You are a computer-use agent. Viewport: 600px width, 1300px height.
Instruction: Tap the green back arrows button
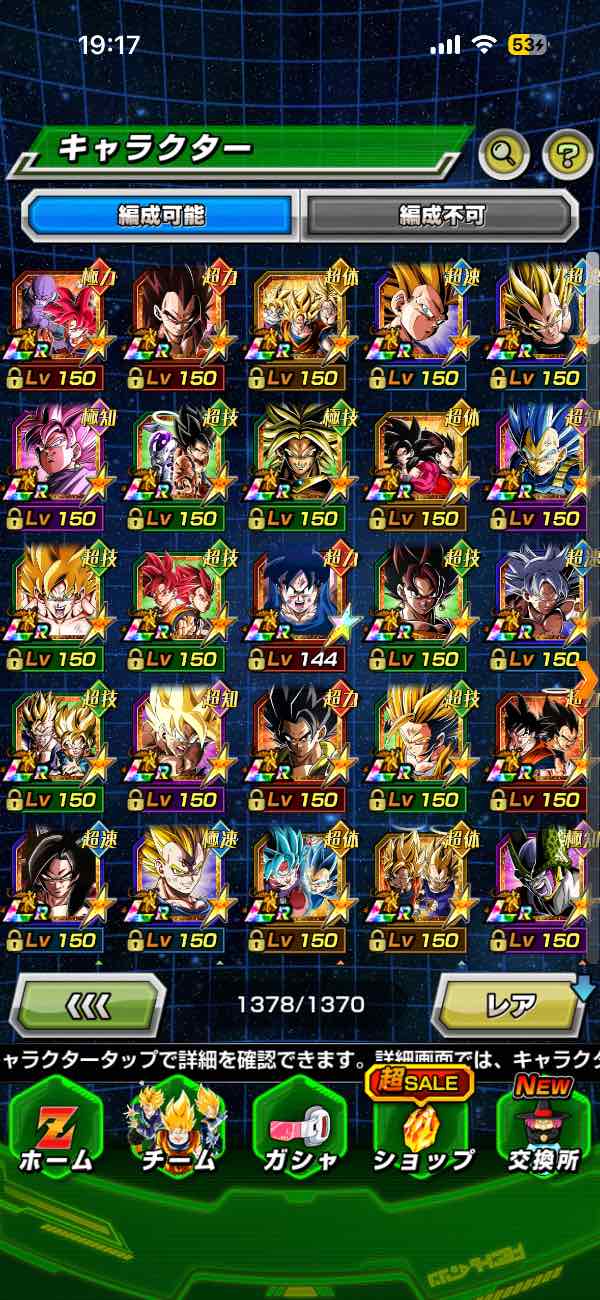pyautogui.click(x=86, y=1005)
